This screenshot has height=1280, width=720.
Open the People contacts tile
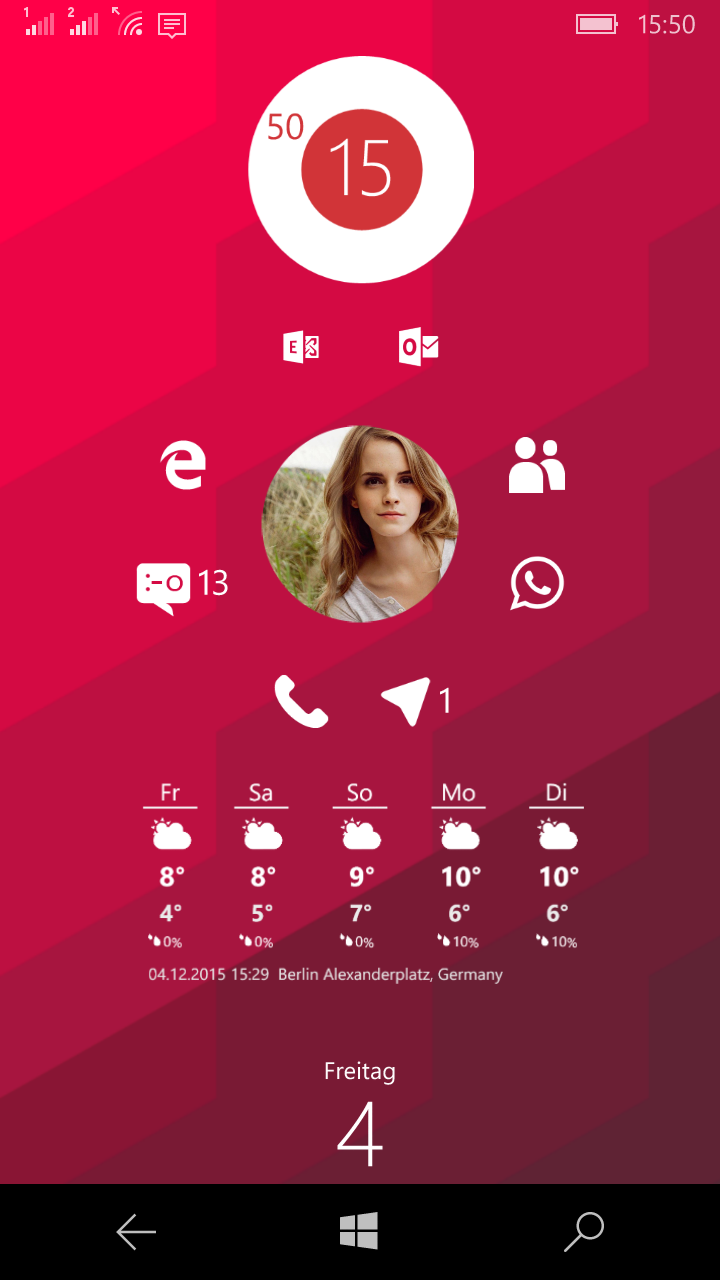[x=537, y=465]
